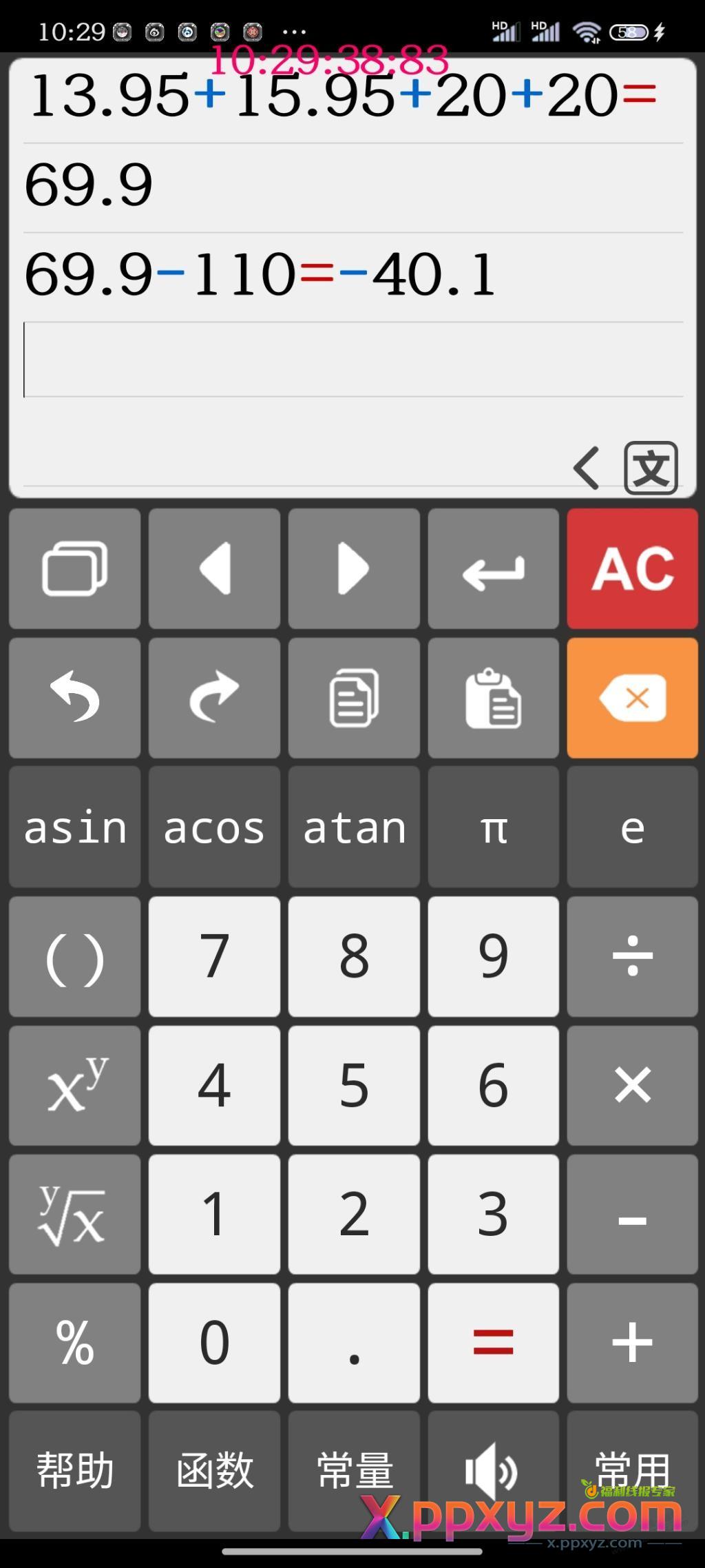Image resolution: width=705 pixels, height=1568 pixels.
Task: Move cursor left with the left arrow
Action: (x=214, y=569)
